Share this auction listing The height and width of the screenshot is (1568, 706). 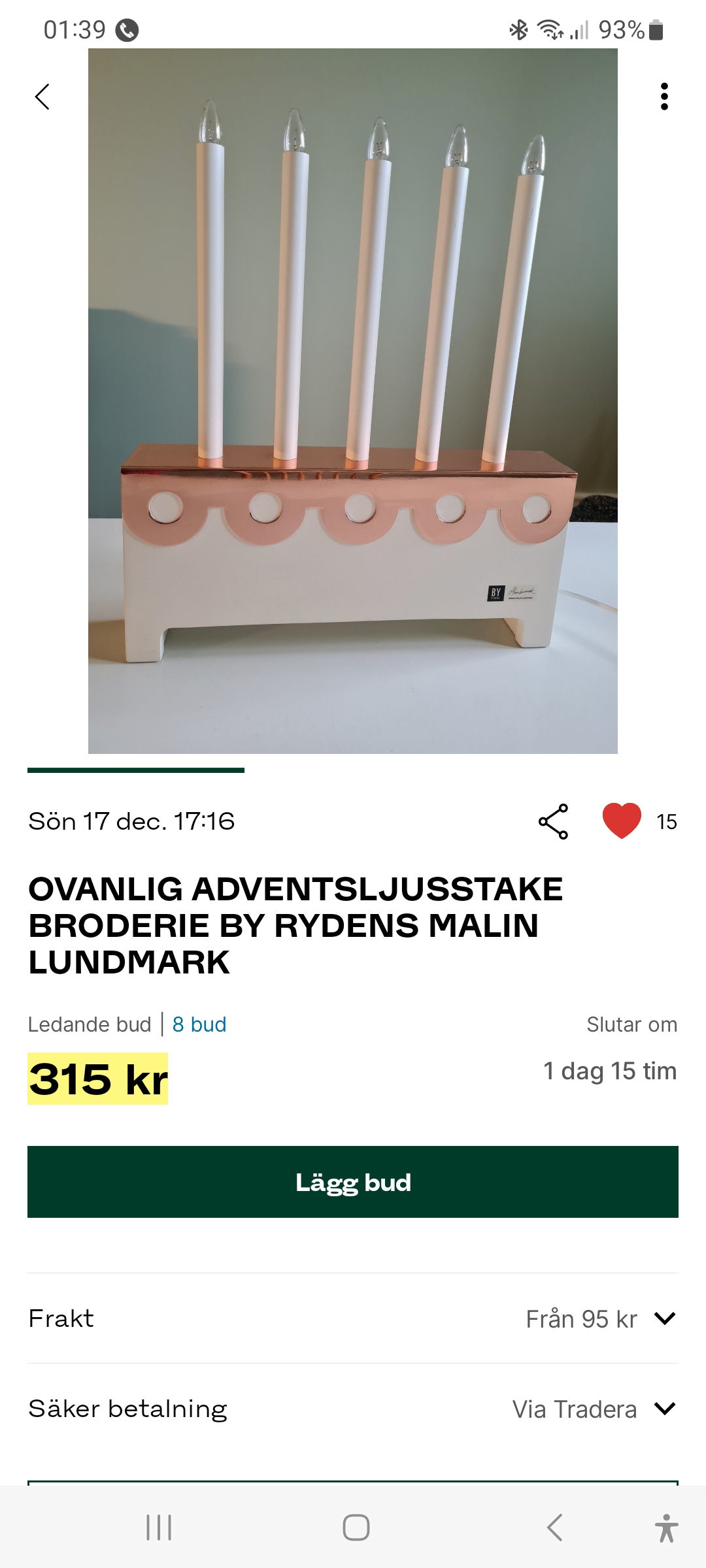point(553,821)
